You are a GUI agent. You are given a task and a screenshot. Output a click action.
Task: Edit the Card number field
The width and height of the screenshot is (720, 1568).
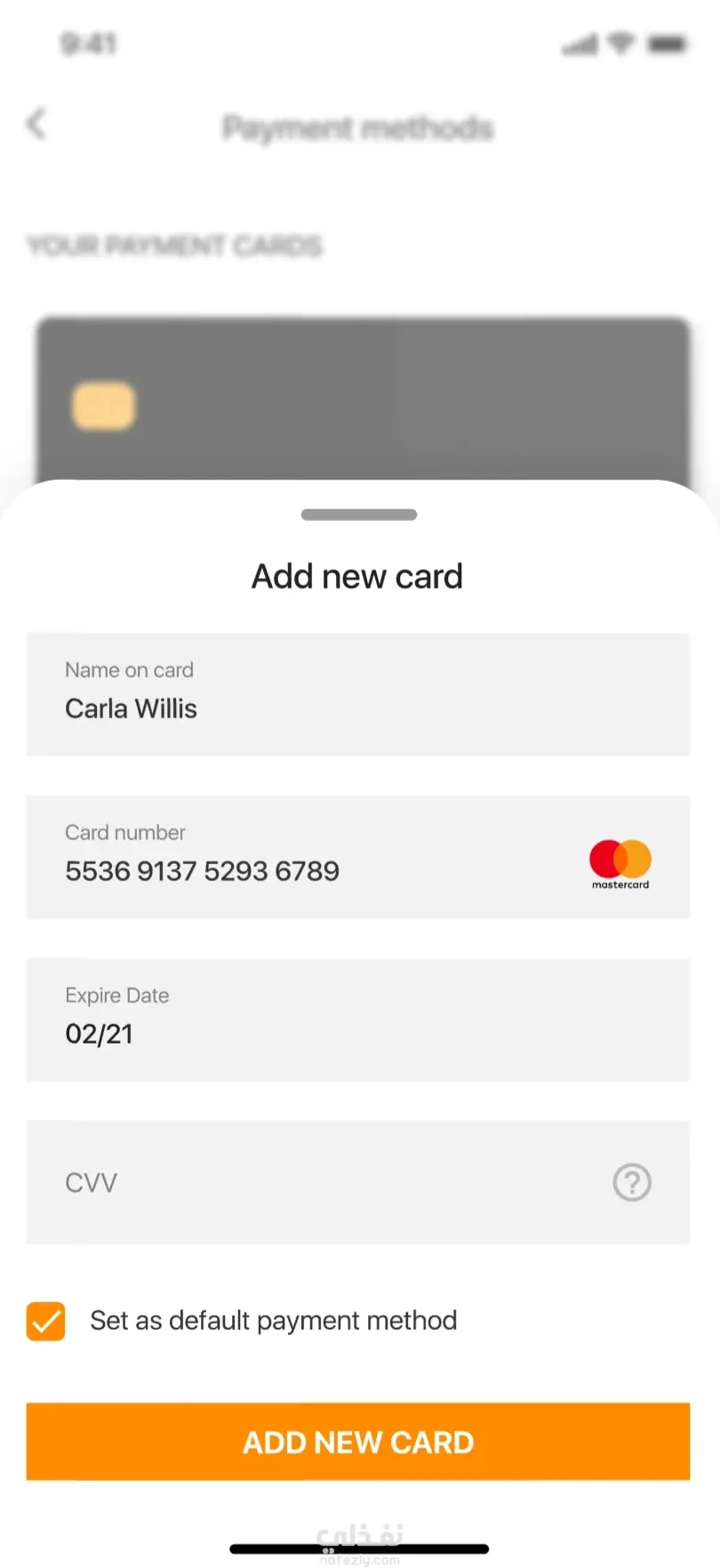point(311,858)
